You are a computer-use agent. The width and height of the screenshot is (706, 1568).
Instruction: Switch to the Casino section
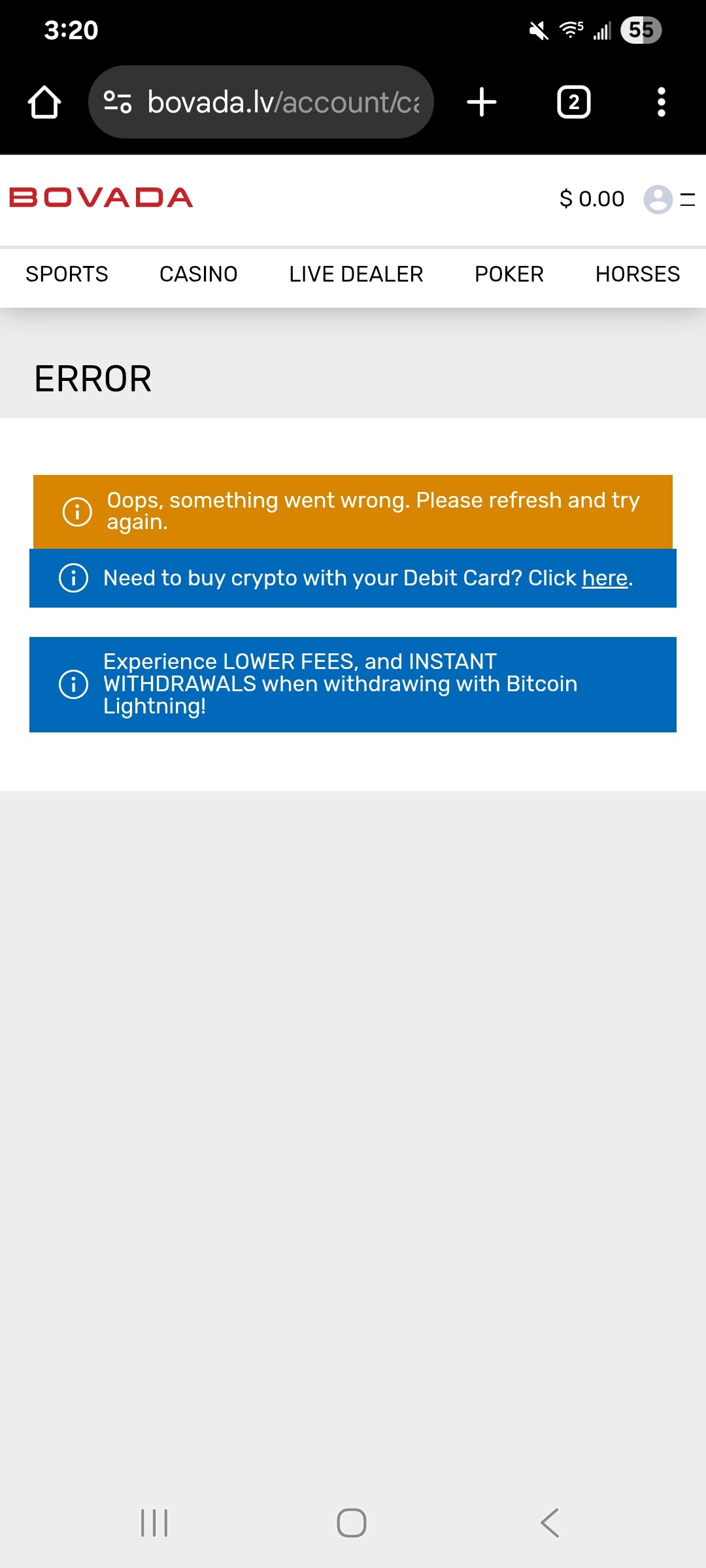pos(199,274)
